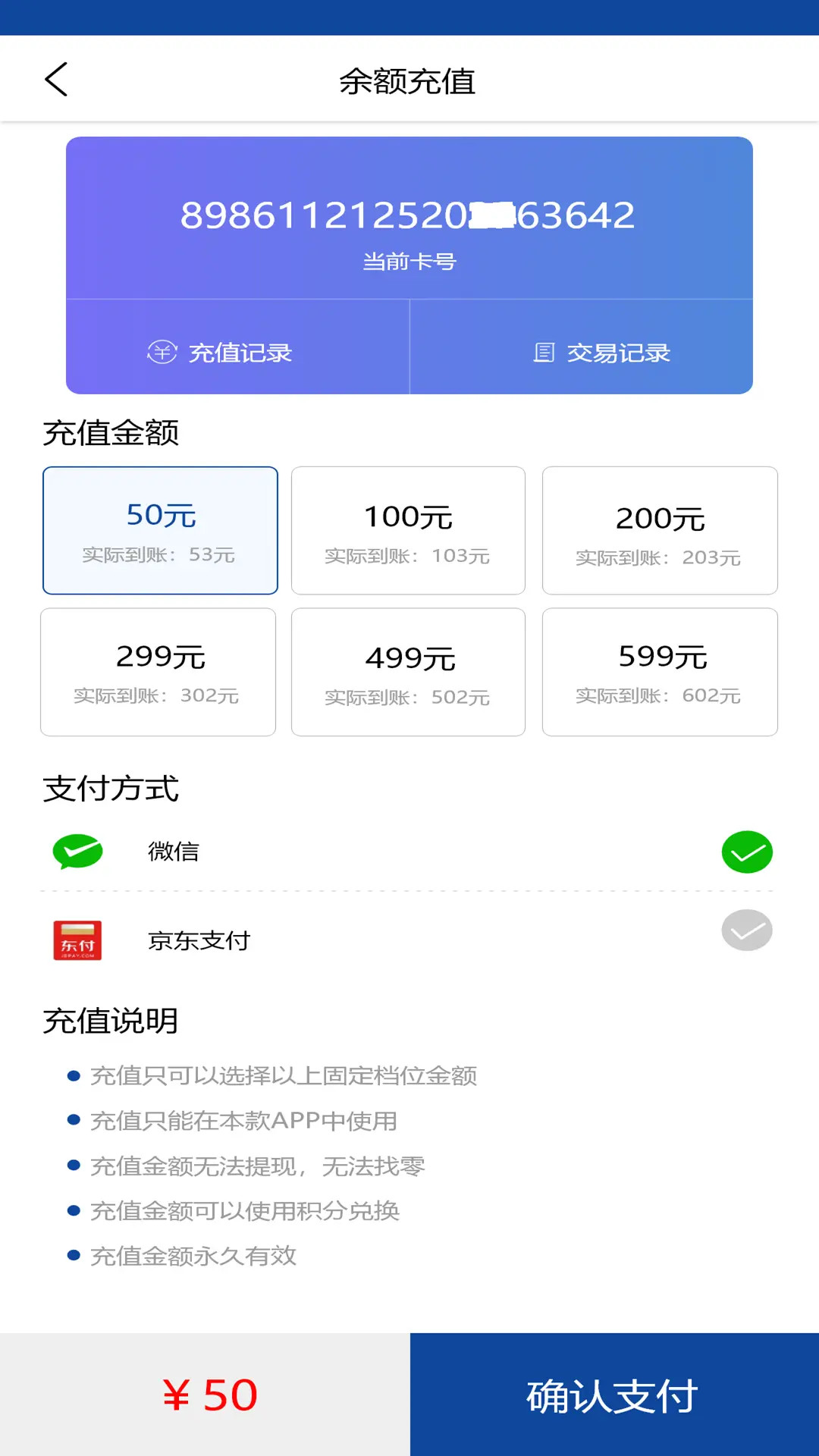
Task: Pick the 599元 recharge option
Action: [x=660, y=672]
